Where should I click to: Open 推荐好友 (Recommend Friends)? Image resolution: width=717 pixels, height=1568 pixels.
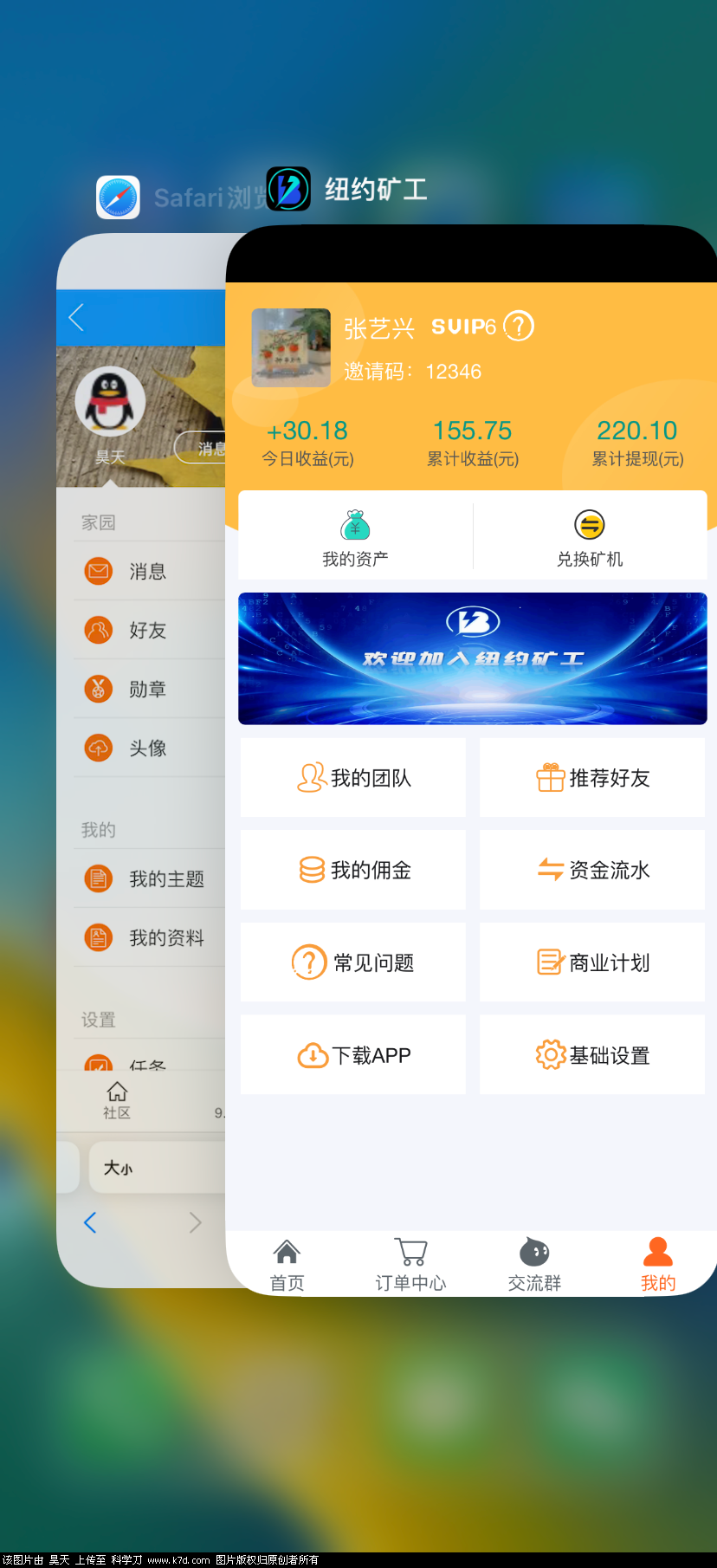tap(592, 778)
